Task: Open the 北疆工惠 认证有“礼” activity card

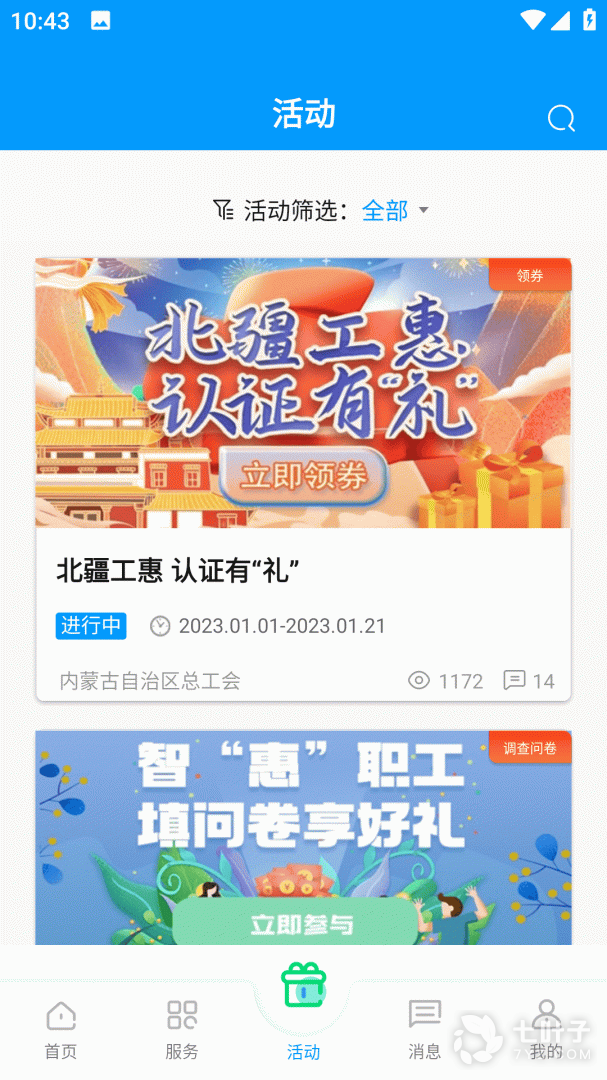Action: (x=303, y=480)
